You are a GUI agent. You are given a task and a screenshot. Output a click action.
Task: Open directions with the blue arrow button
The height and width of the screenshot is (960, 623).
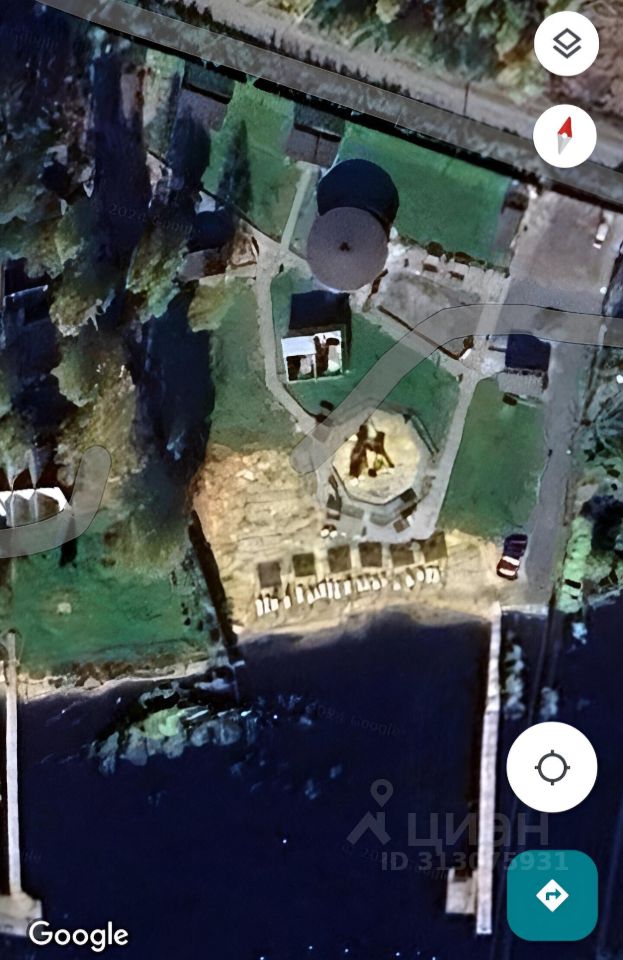pos(552,895)
